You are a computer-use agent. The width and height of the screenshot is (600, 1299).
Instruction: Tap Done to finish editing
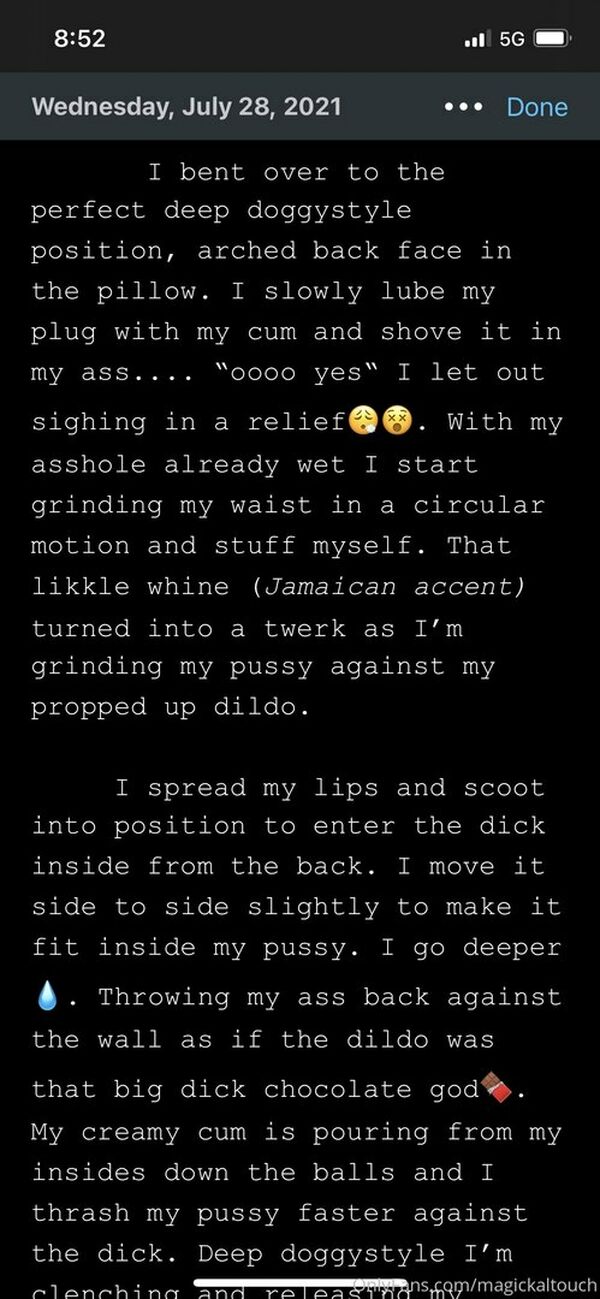[537, 107]
